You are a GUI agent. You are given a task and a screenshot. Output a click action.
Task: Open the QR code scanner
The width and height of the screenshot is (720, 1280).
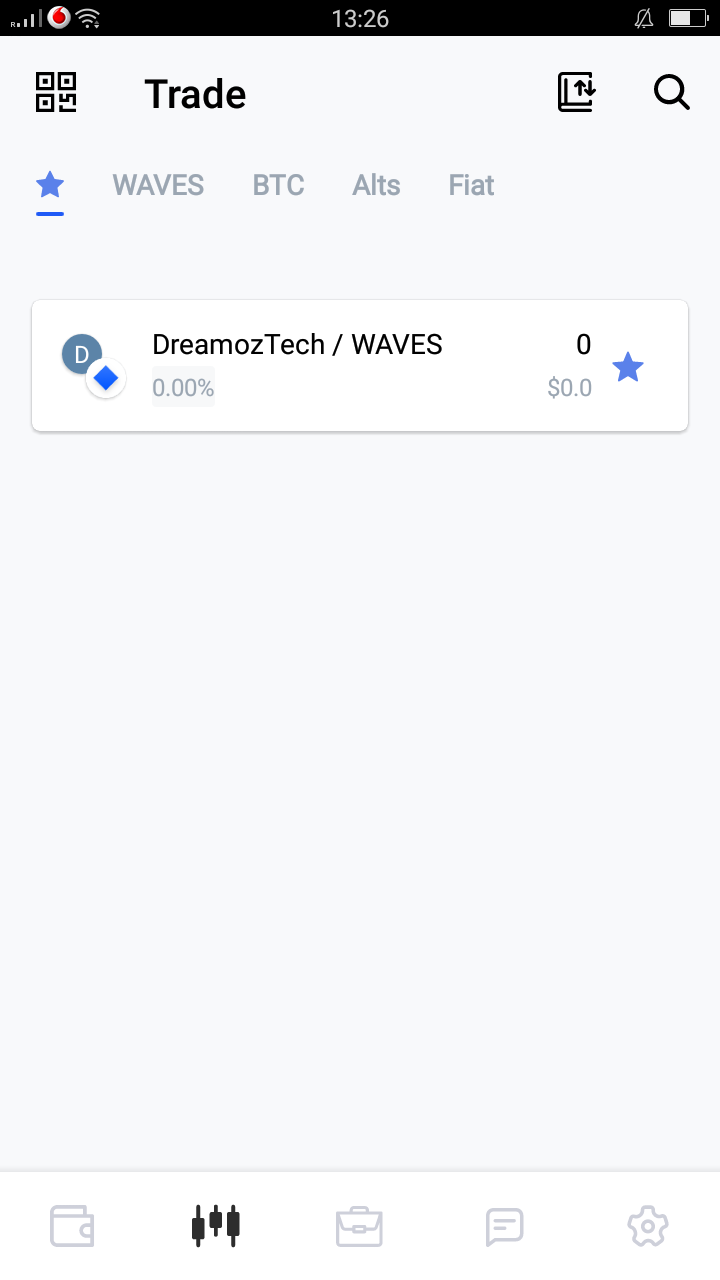(56, 92)
